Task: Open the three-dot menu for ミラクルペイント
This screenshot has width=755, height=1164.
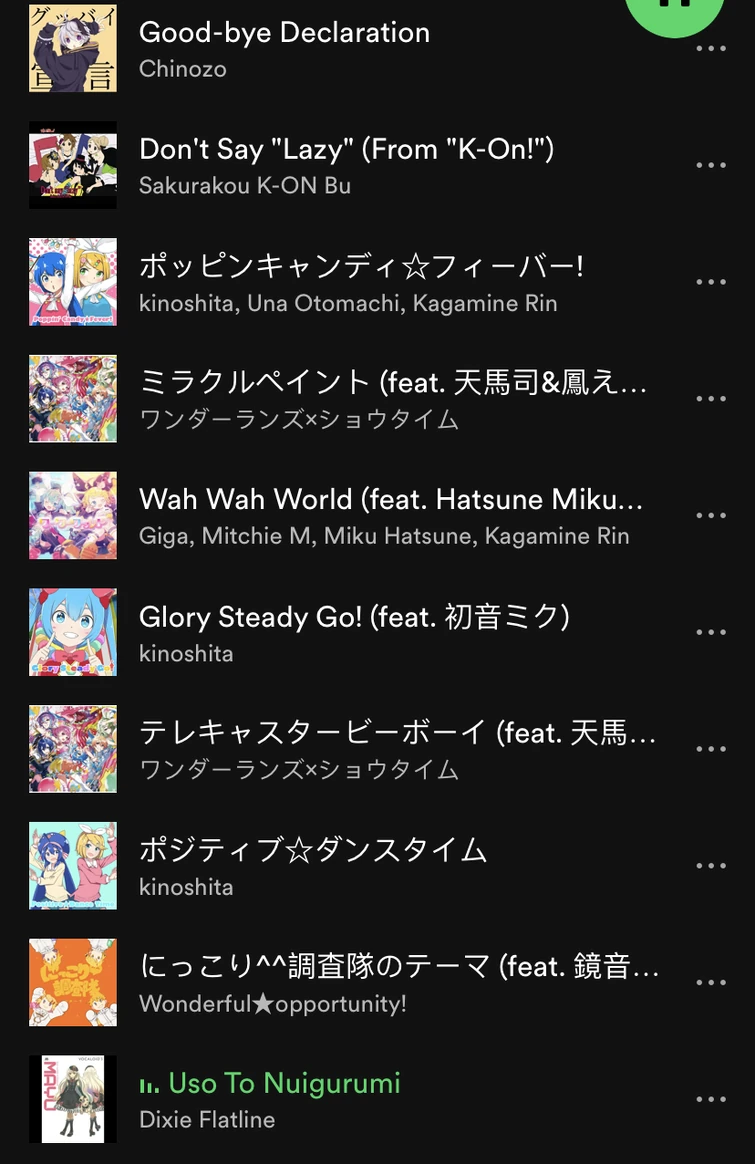Action: point(710,398)
